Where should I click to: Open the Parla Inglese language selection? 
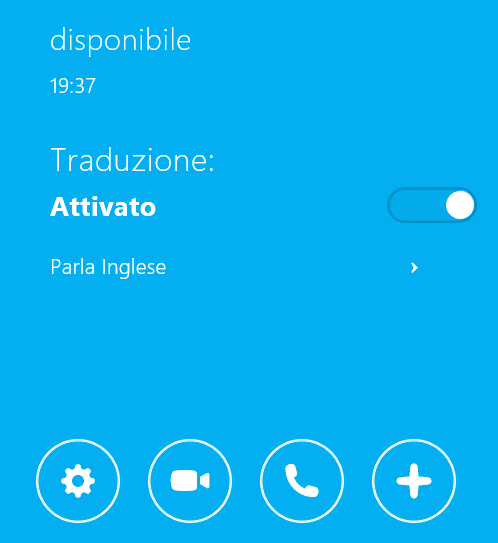[234, 267]
